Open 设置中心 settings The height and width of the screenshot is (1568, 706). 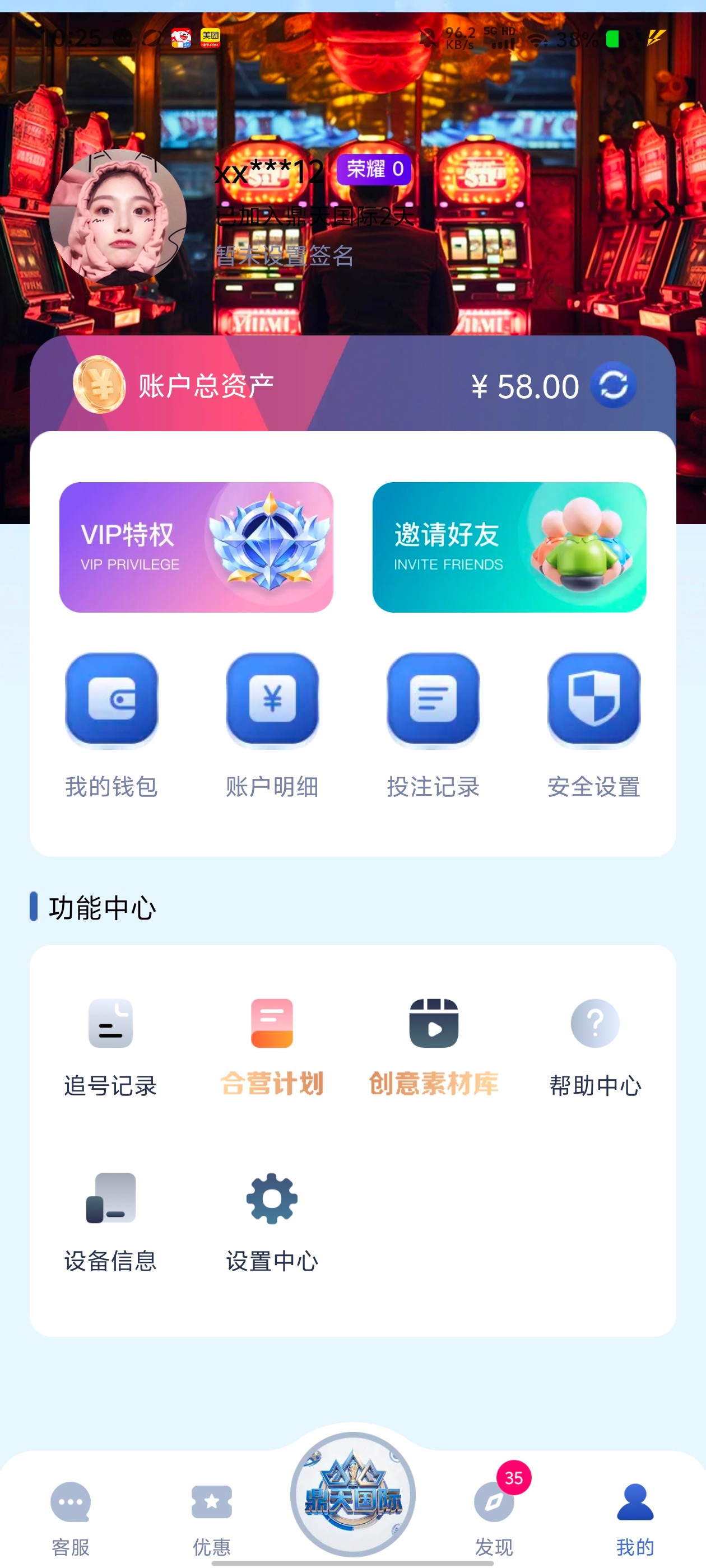[272, 1220]
